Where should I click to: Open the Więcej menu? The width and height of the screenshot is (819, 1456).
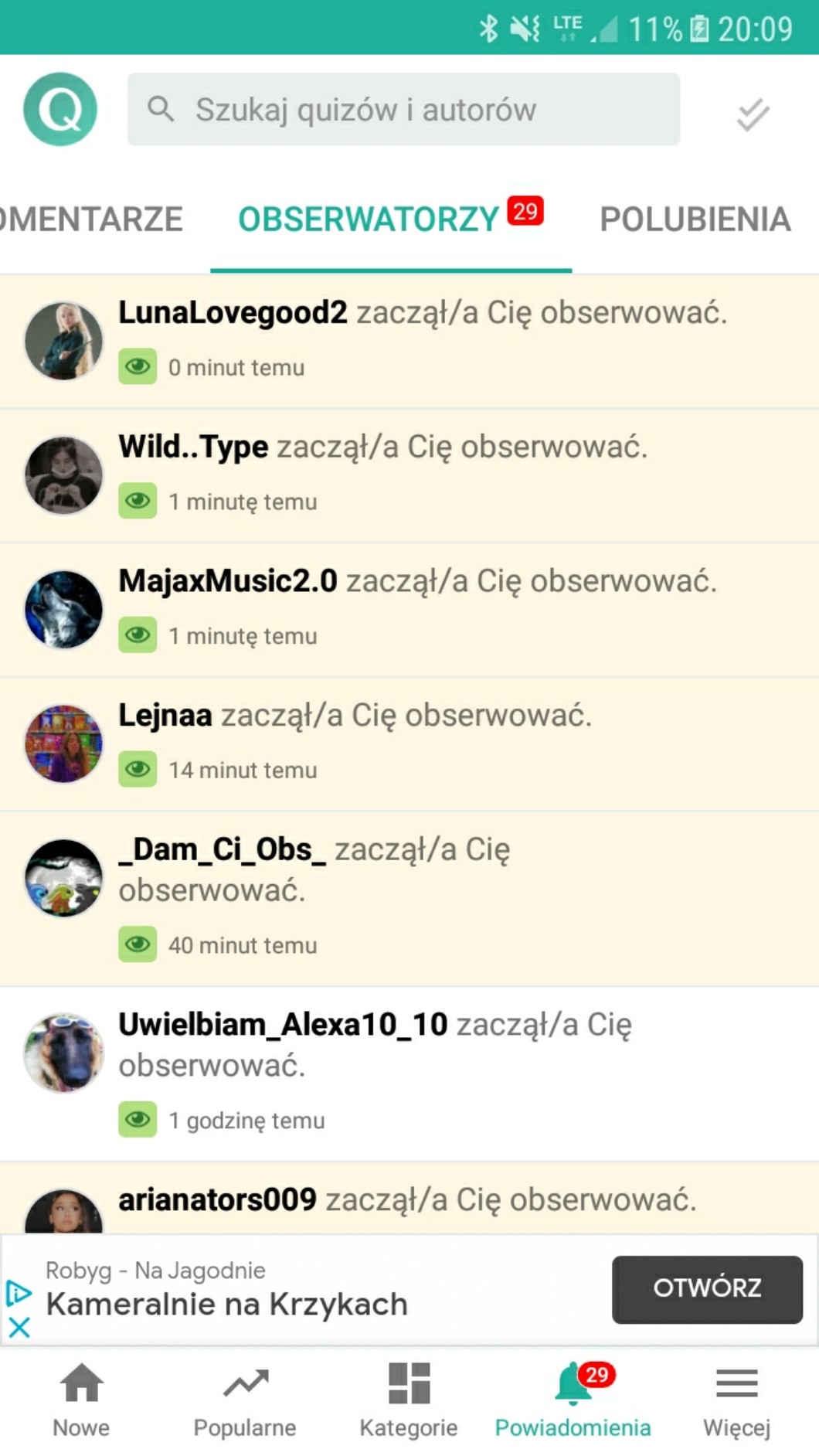point(736,1399)
